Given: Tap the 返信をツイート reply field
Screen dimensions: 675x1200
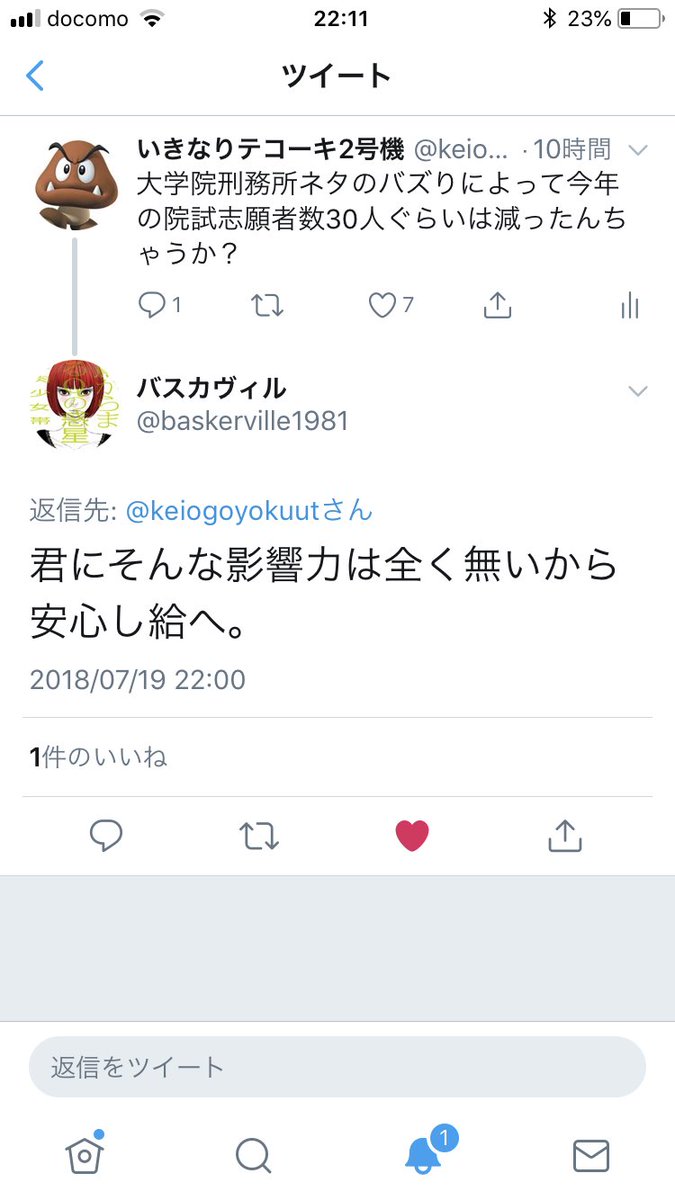Looking at the screenshot, I should 337,1067.
